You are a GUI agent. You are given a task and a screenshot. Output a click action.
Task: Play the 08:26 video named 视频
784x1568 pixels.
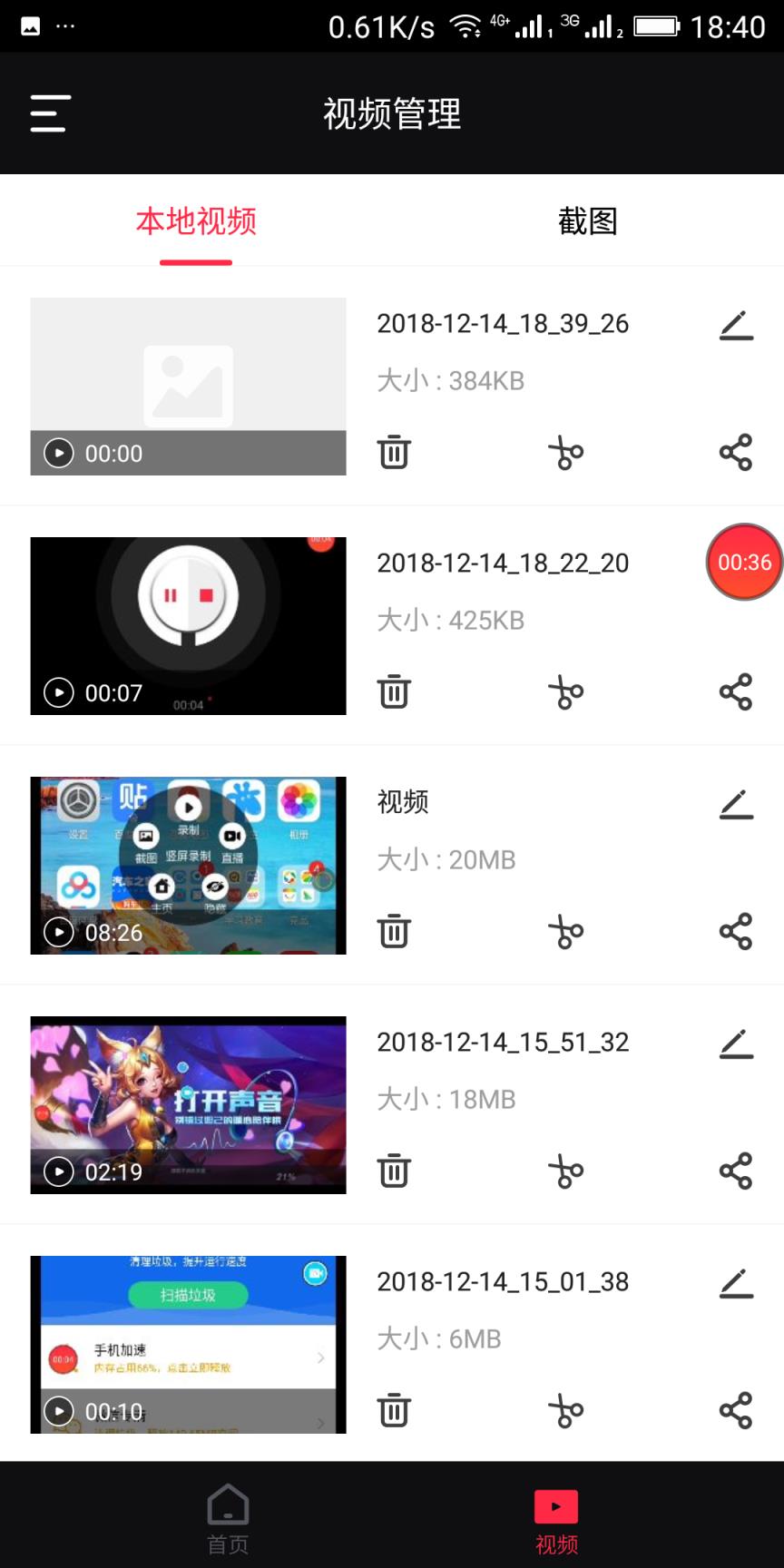pos(58,931)
